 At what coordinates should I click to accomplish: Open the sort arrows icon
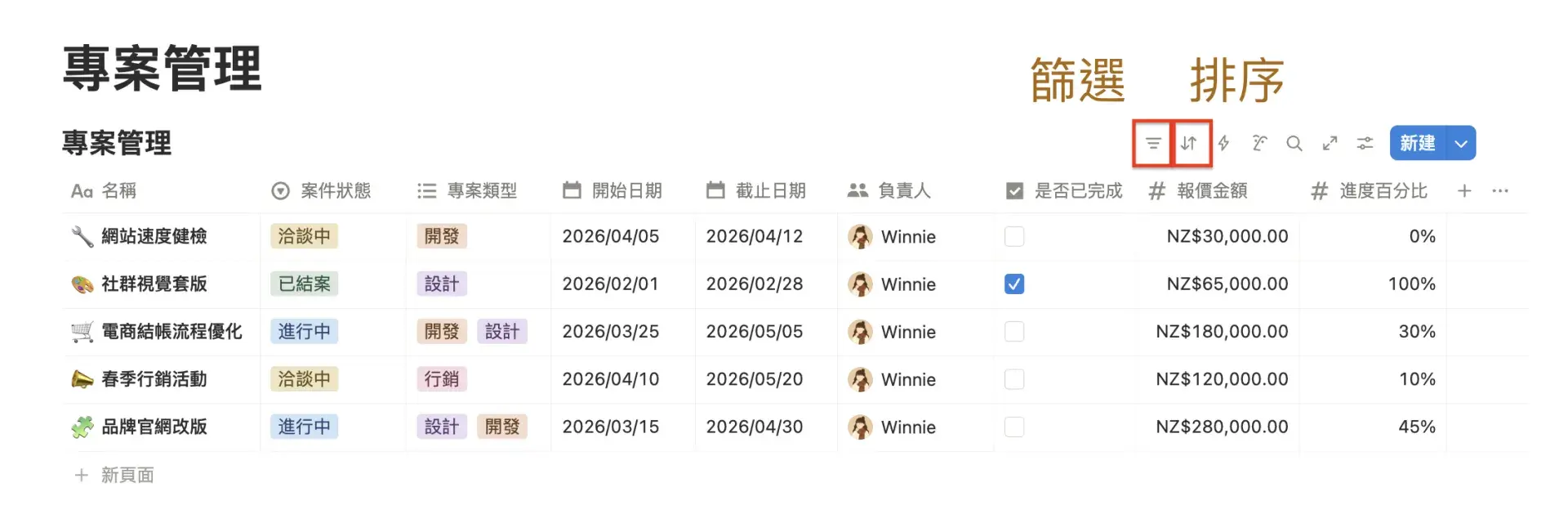click(1189, 143)
